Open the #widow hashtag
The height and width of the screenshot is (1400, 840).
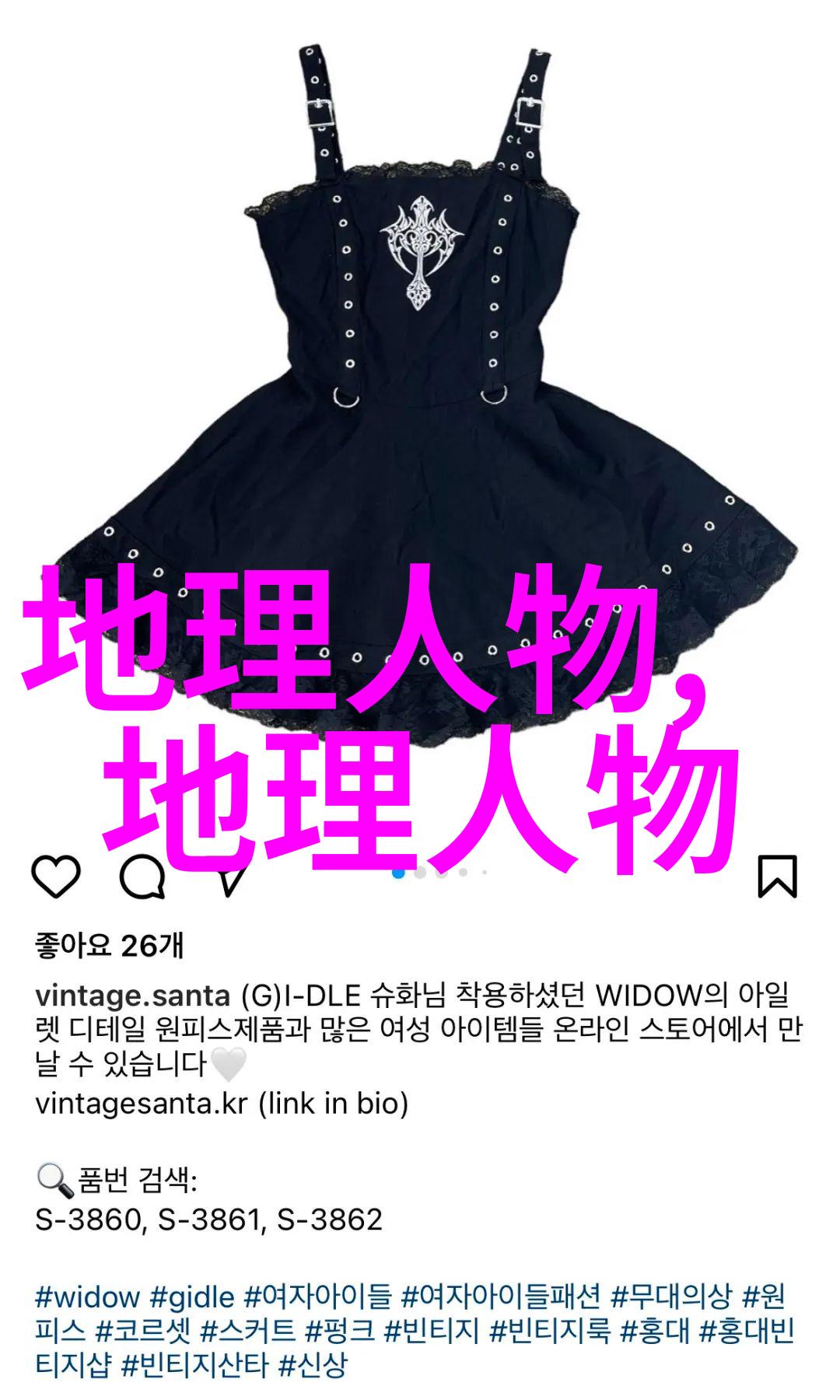click(87, 1297)
